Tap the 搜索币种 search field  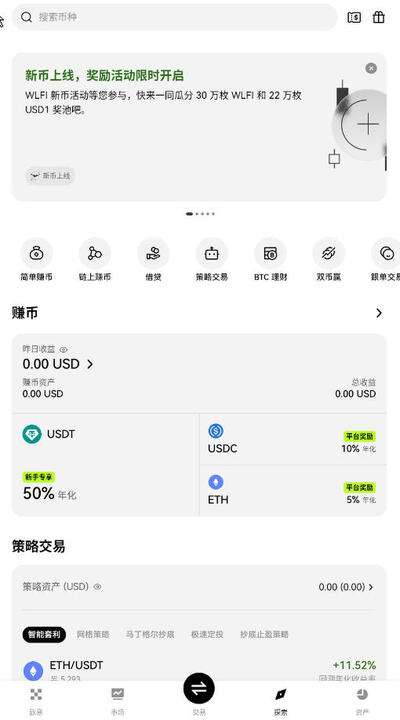click(175, 17)
